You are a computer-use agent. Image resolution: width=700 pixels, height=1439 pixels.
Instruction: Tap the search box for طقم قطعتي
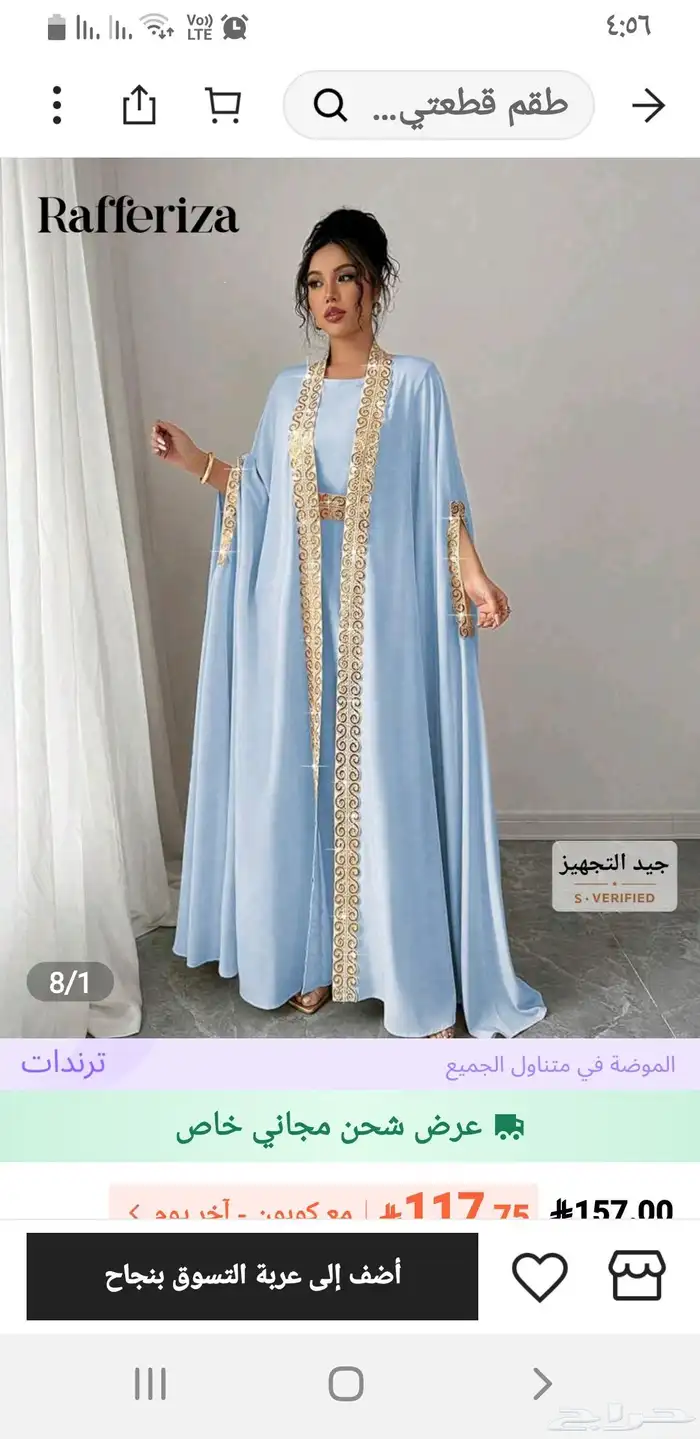[438, 105]
